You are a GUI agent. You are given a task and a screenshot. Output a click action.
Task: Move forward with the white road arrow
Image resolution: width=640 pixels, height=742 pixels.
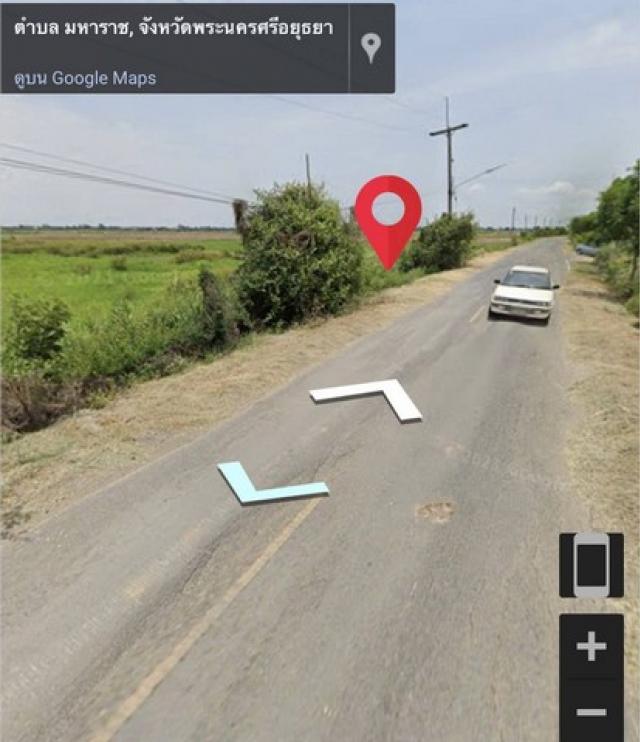point(372,397)
